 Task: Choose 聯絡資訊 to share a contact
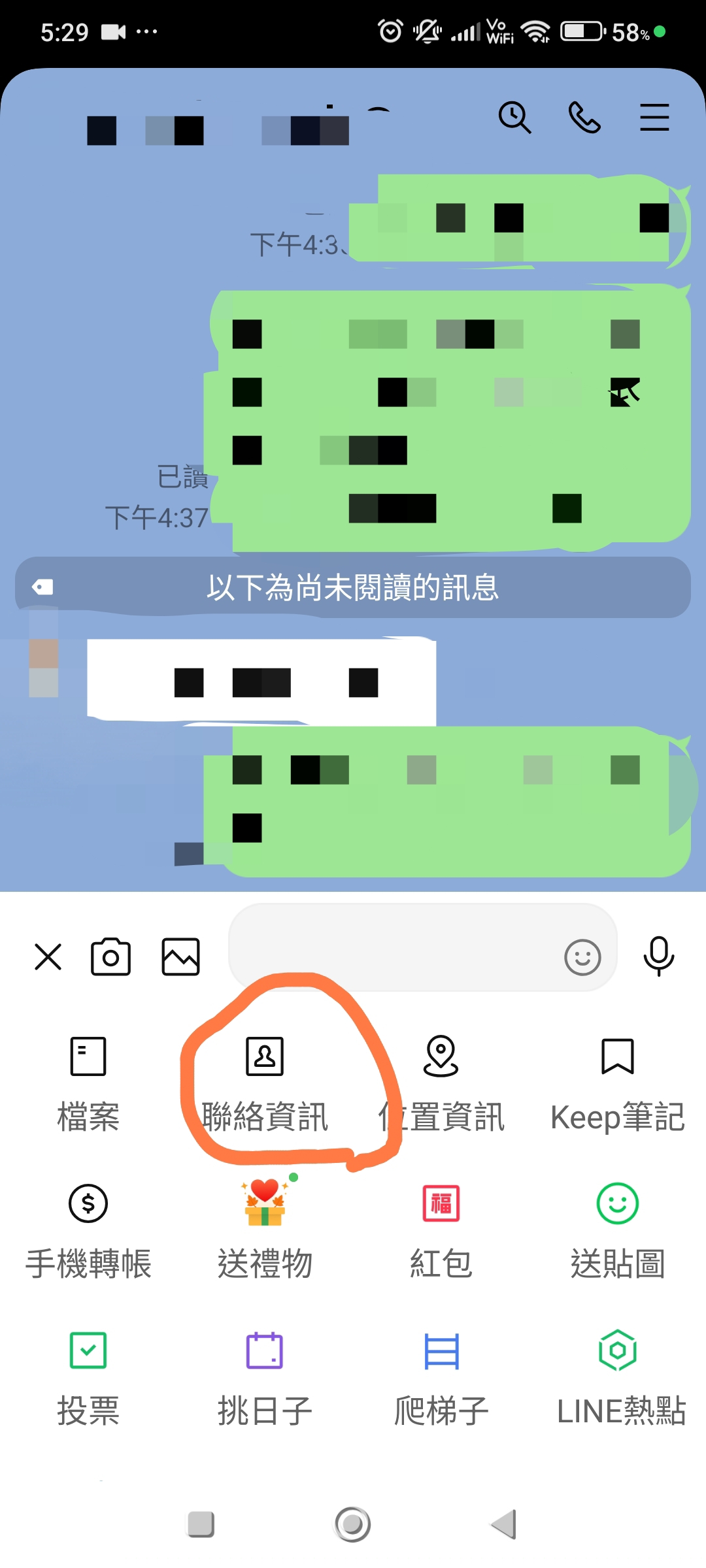[x=265, y=1081]
